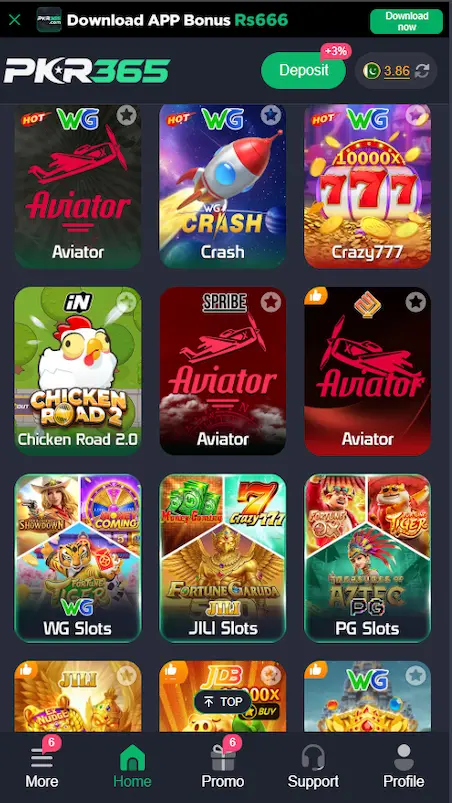Screen dimensions: 452x803
Task: Favorite the WG Crash game star
Action: point(271,115)
